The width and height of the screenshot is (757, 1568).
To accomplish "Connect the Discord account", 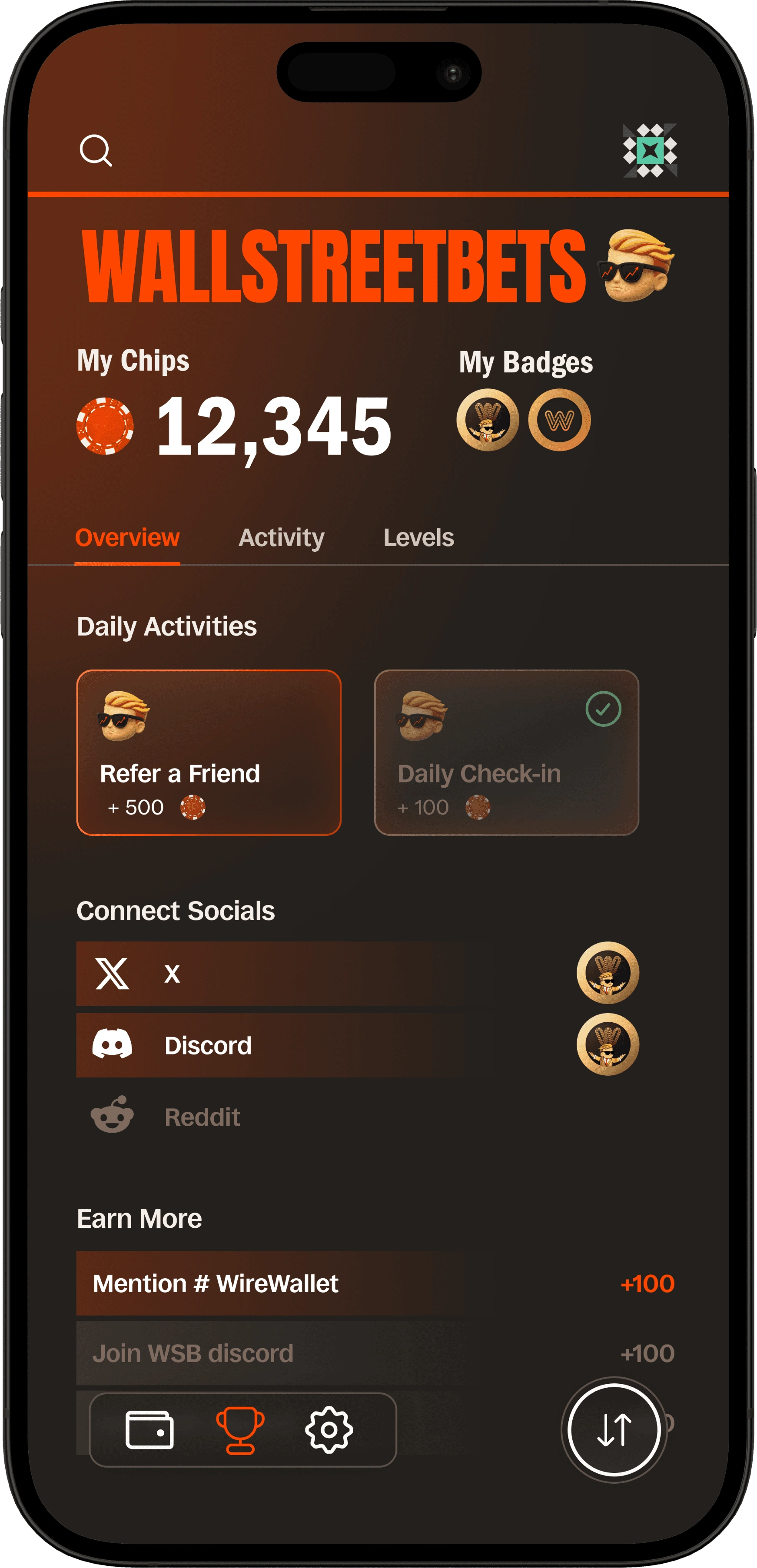I will tap(268, 1045).
